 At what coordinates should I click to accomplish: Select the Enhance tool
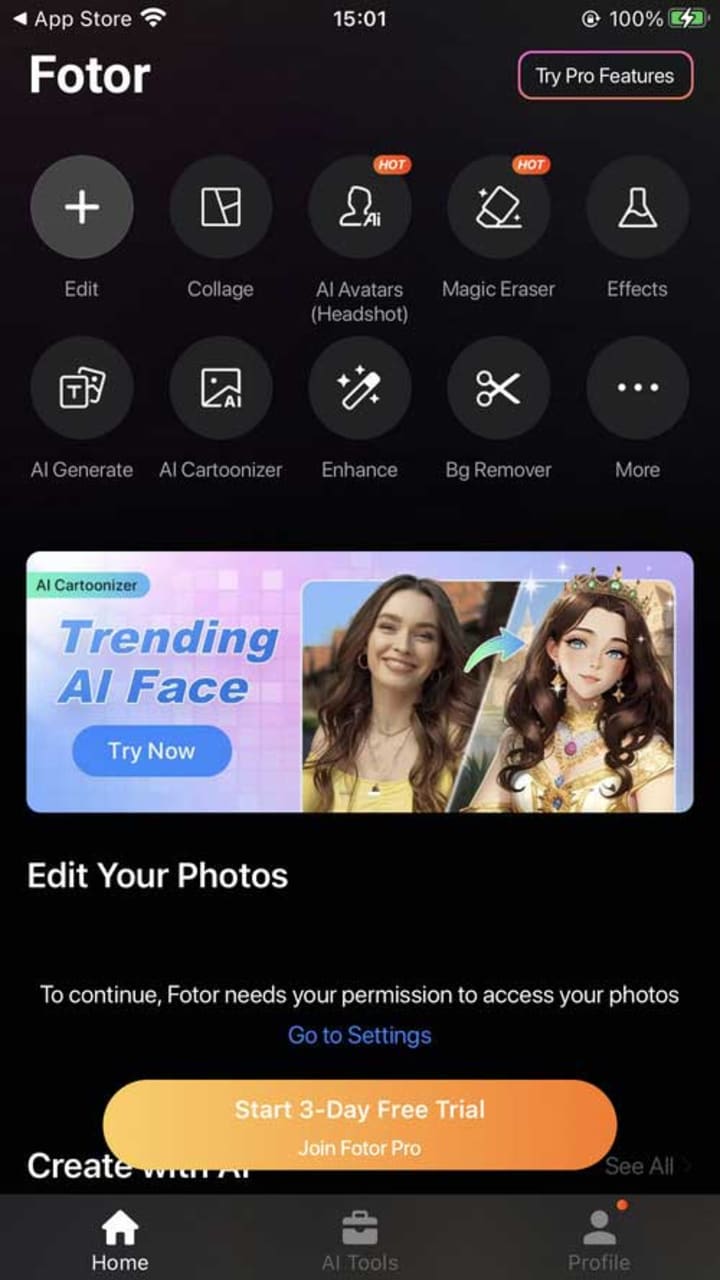(359, 388)
